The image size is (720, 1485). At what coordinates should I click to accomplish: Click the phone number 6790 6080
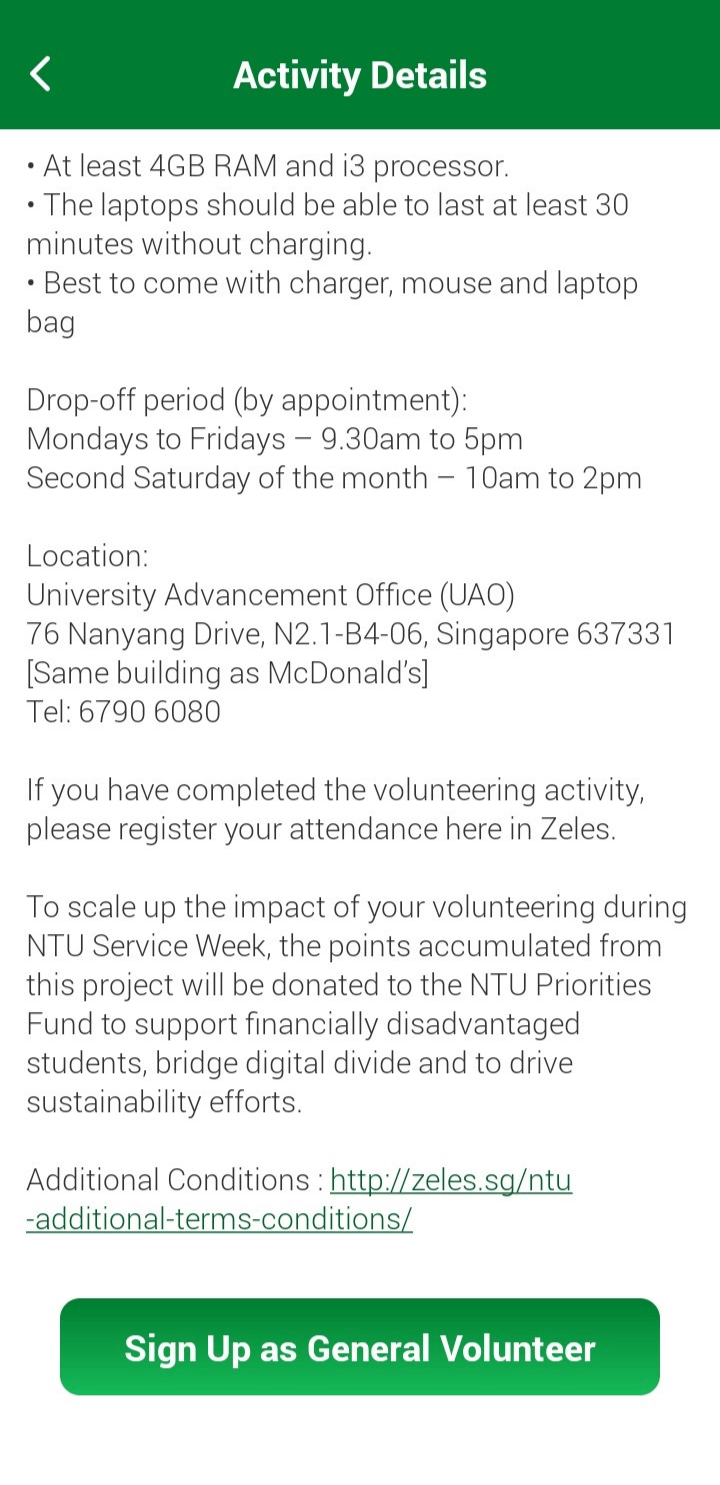pyautogui.click(x=122, y=711)
